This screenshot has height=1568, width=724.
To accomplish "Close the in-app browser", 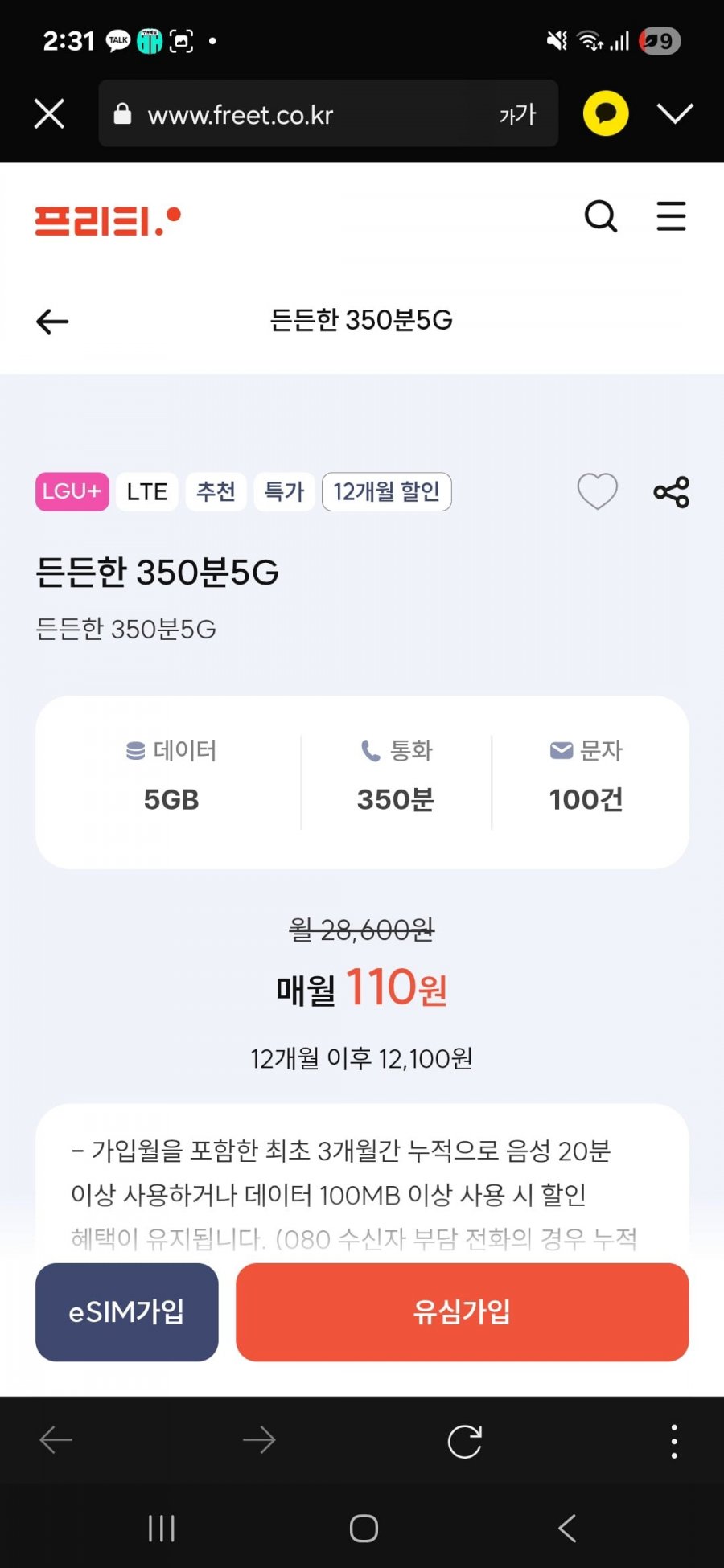I will pos(49,113).
